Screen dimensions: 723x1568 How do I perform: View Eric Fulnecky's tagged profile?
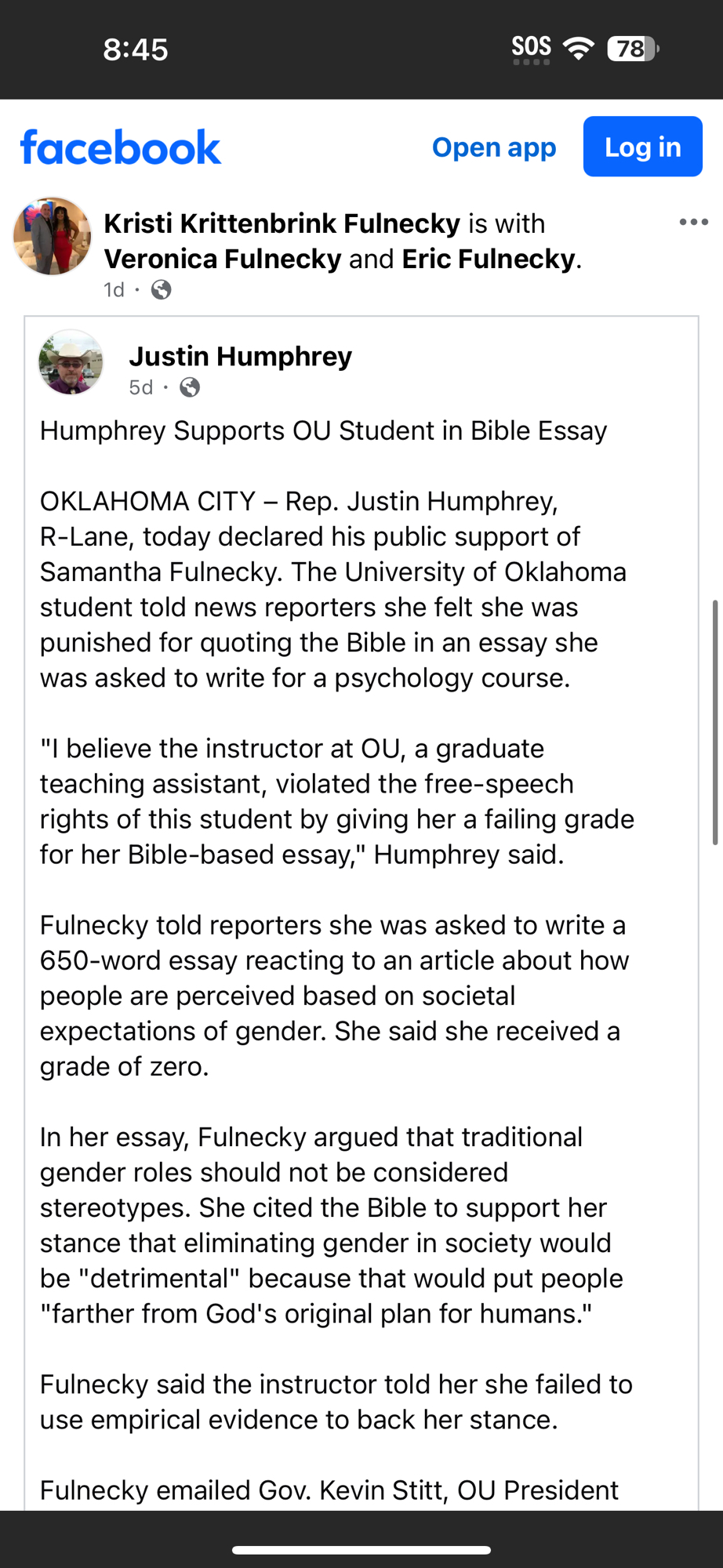pos(489,259)
